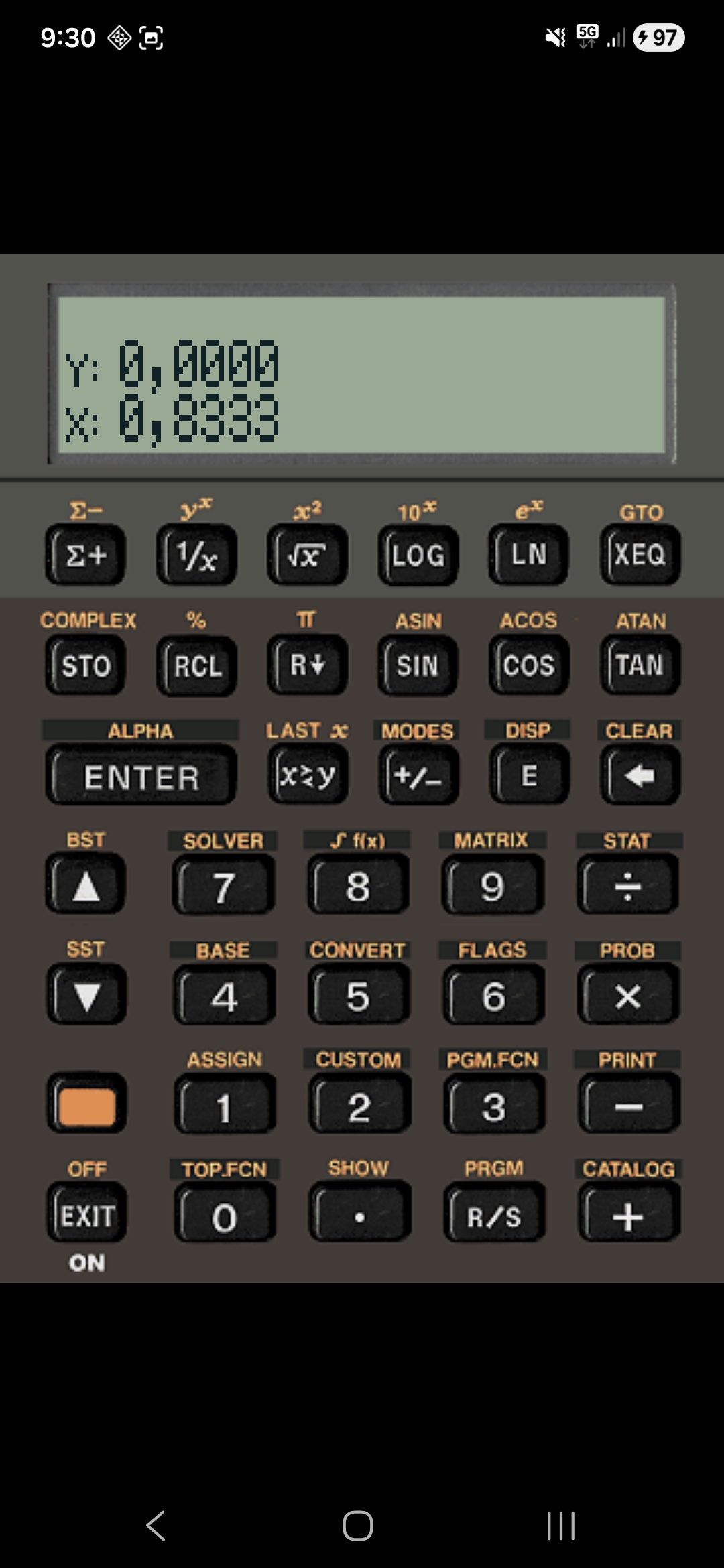Delete last digit with backspace arrow
Screen dimensions: 724x1568
(x=640, y=776)
